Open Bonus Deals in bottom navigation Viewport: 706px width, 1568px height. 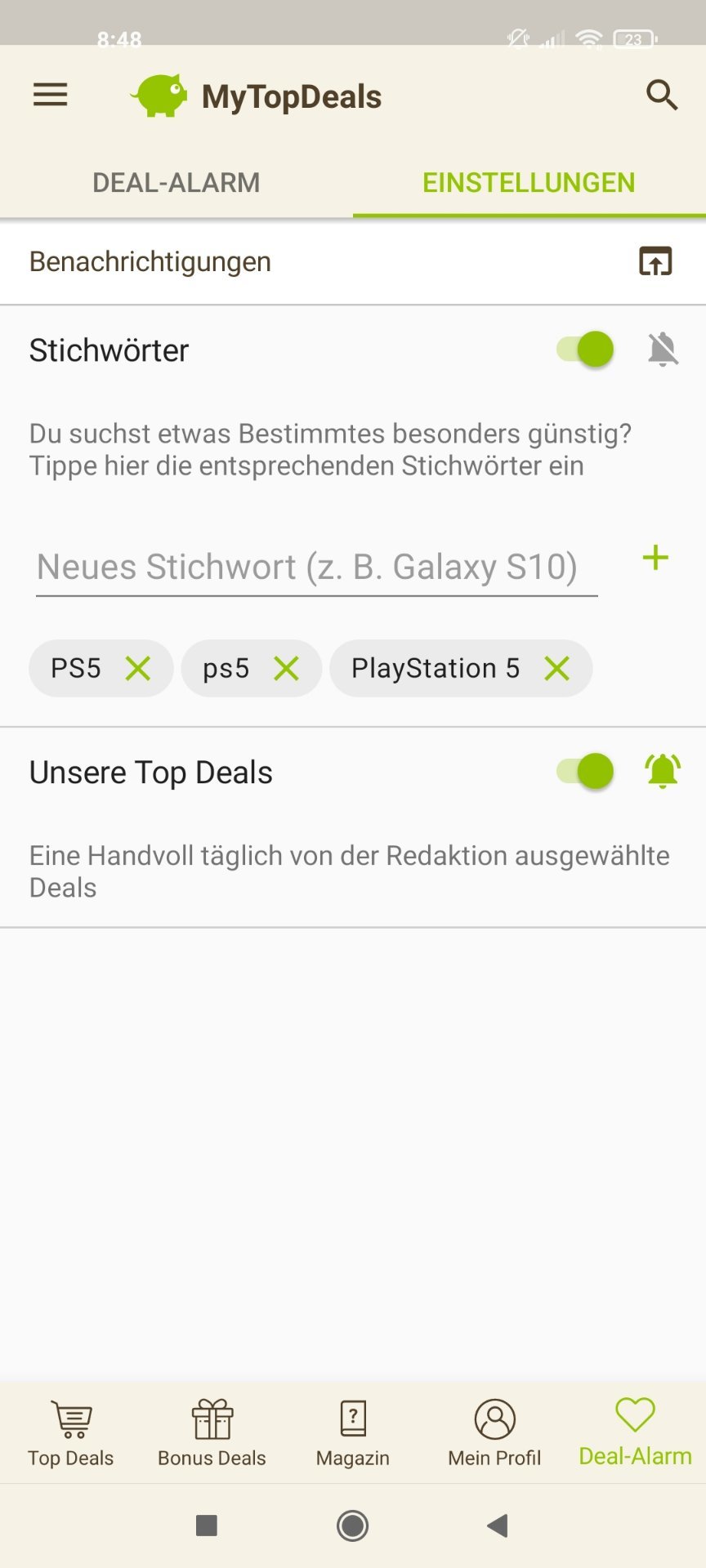tap(212, 1432)
